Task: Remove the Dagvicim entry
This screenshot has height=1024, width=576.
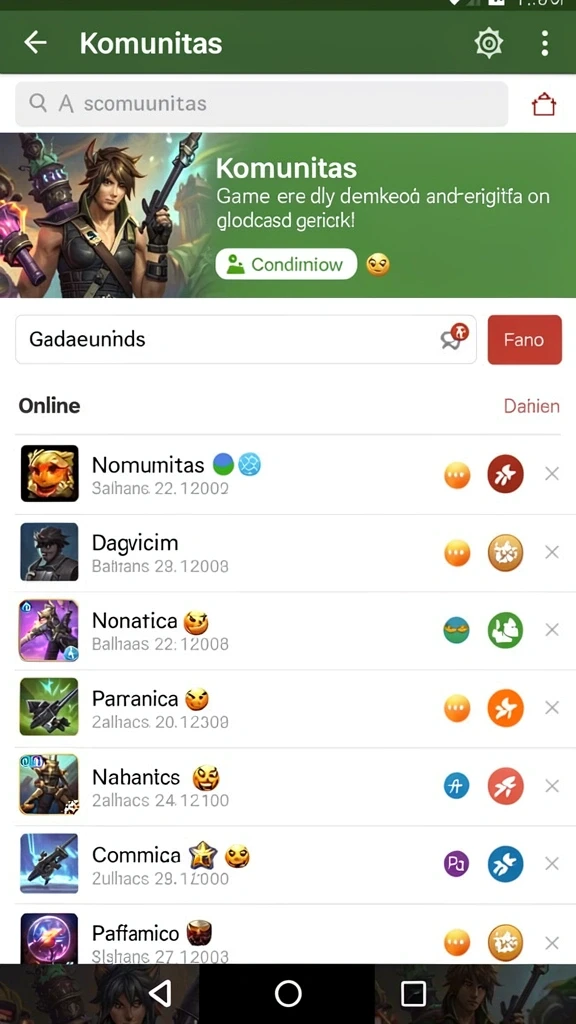Action: click(x=552, y=552)
